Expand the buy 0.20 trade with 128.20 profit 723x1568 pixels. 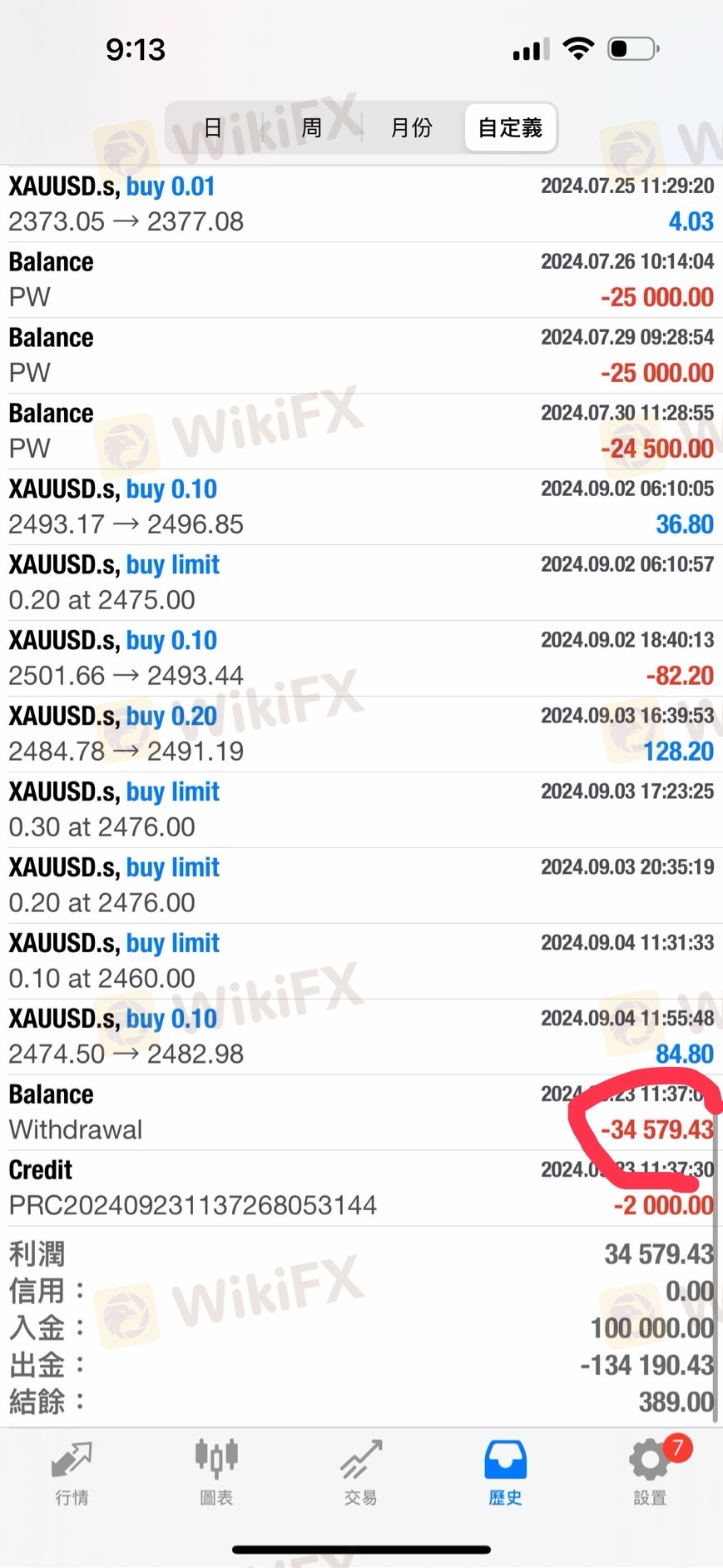pos(361,734)
